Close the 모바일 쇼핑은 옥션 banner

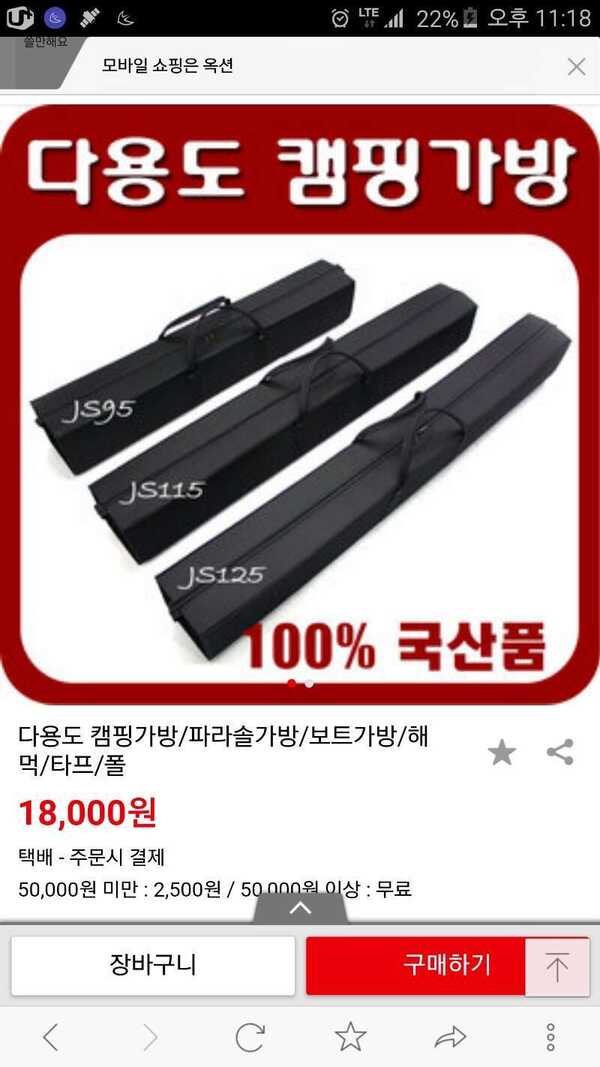(x=576, y=67)
